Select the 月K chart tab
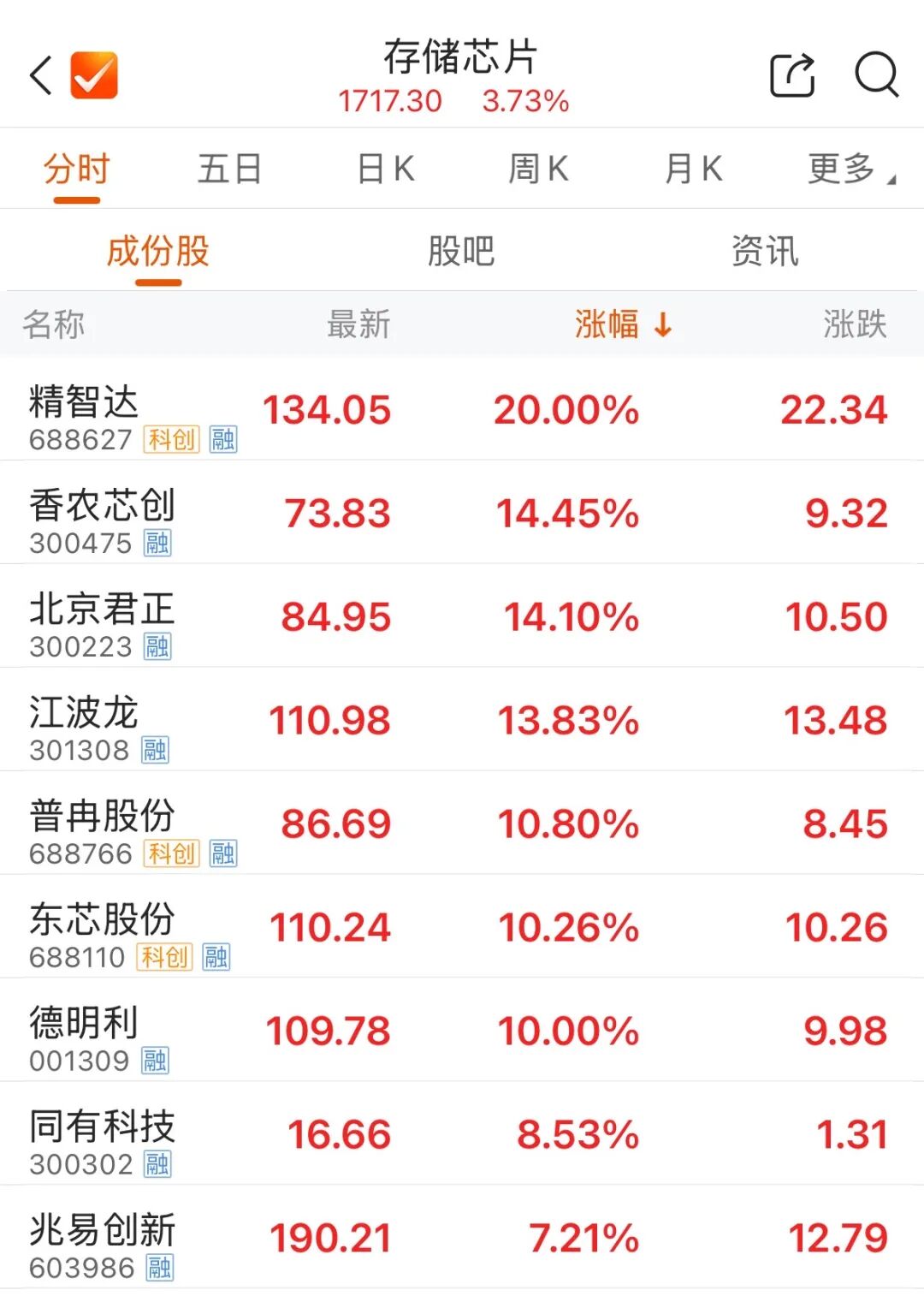The image size is (924, 1302). [x=693, y=169]
